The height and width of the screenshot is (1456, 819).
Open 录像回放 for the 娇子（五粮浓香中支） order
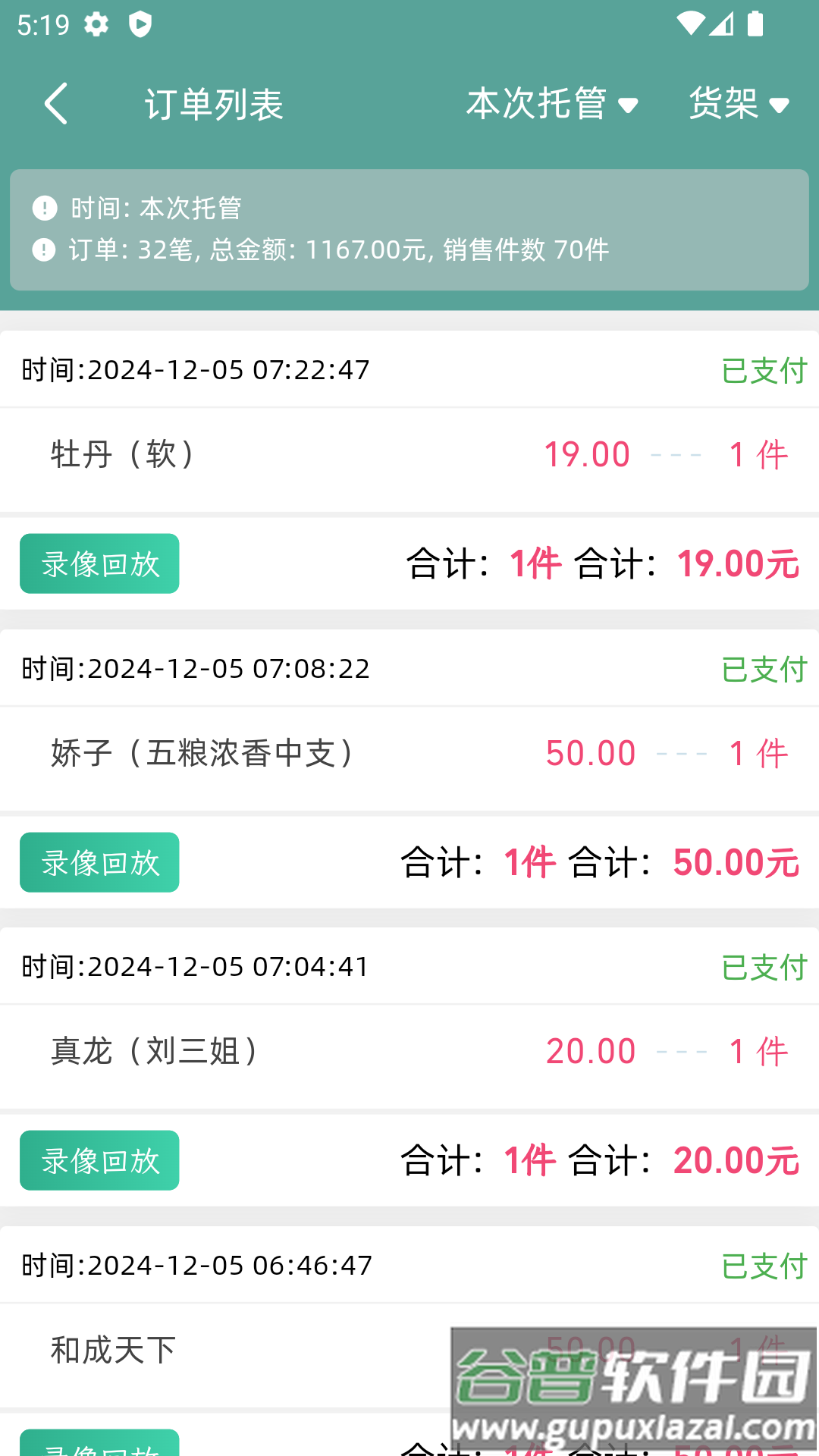coord(99,862)
